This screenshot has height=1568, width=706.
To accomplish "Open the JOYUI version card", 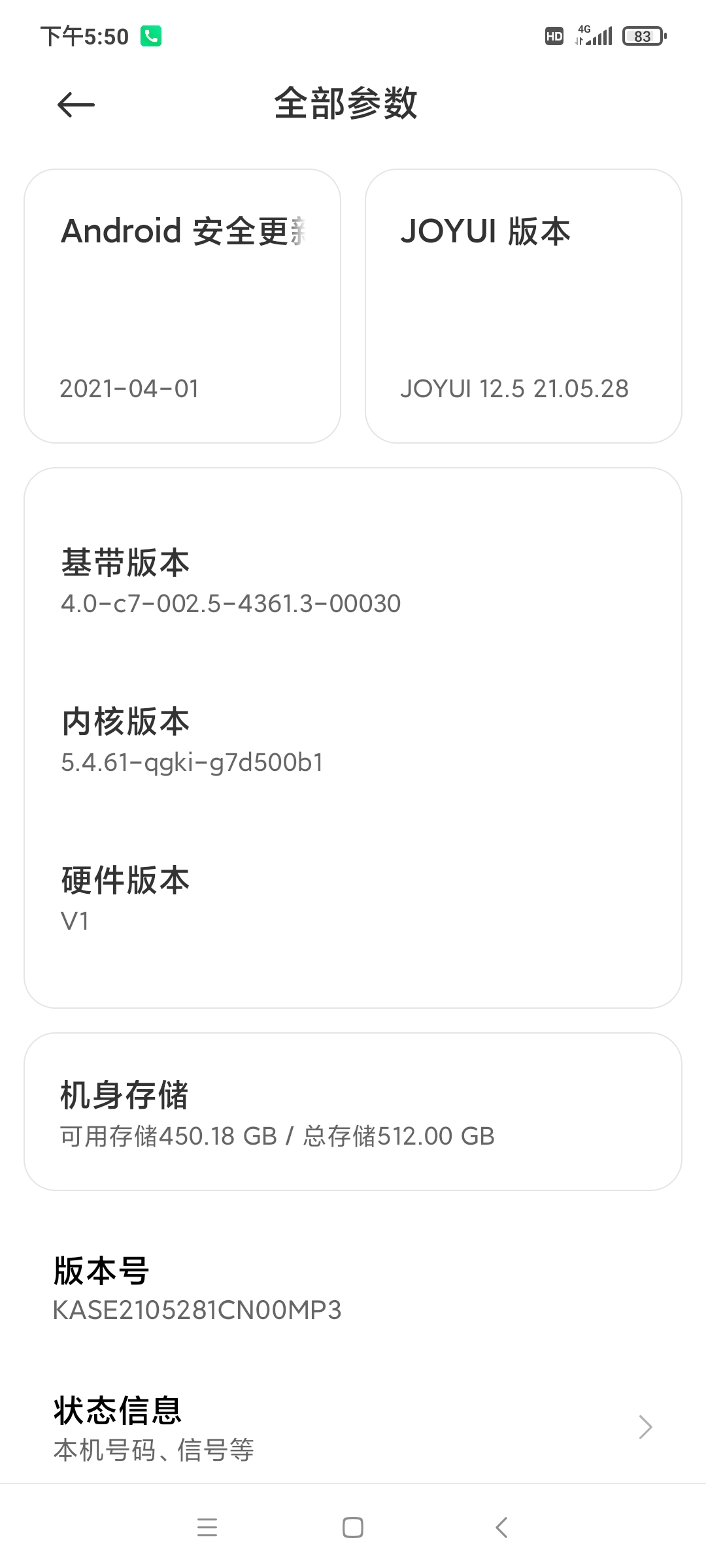I will (524, 306).
